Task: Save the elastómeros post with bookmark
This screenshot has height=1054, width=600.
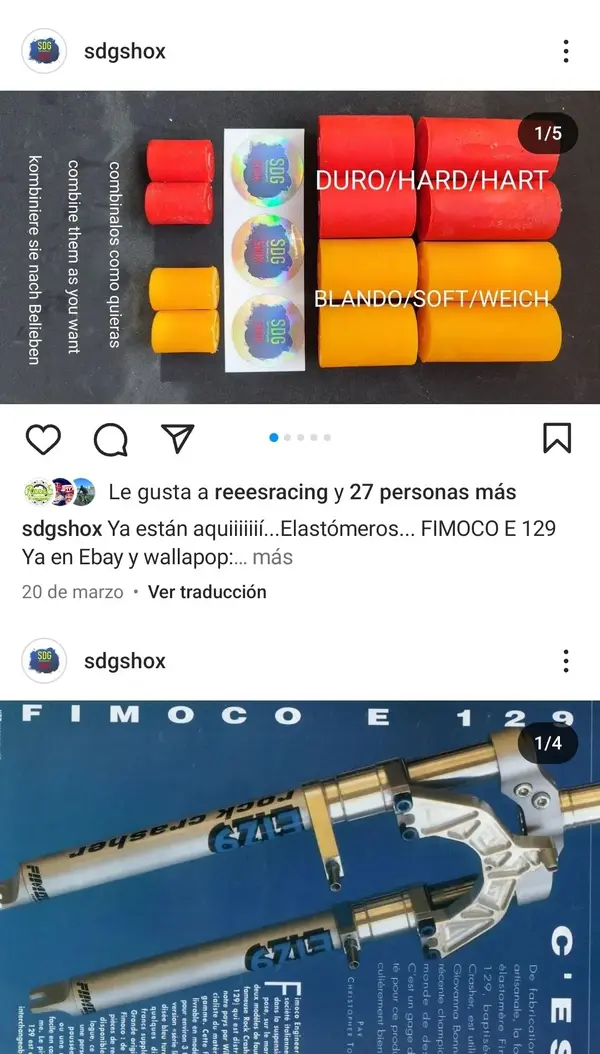Action: (x=557, y=438)
